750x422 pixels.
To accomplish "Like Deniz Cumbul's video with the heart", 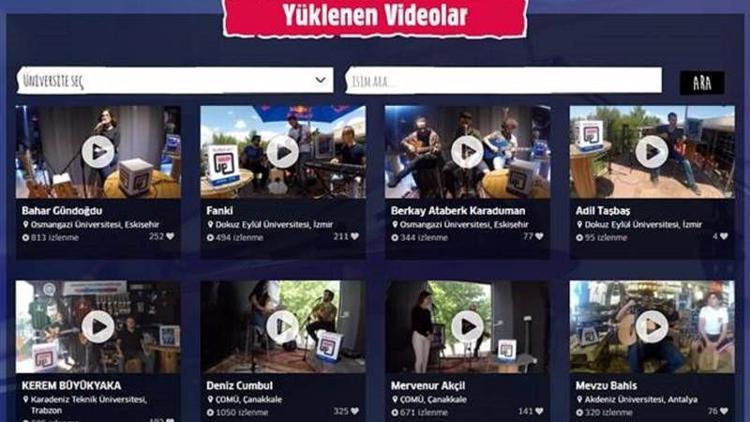I will (x=355, y=411).
